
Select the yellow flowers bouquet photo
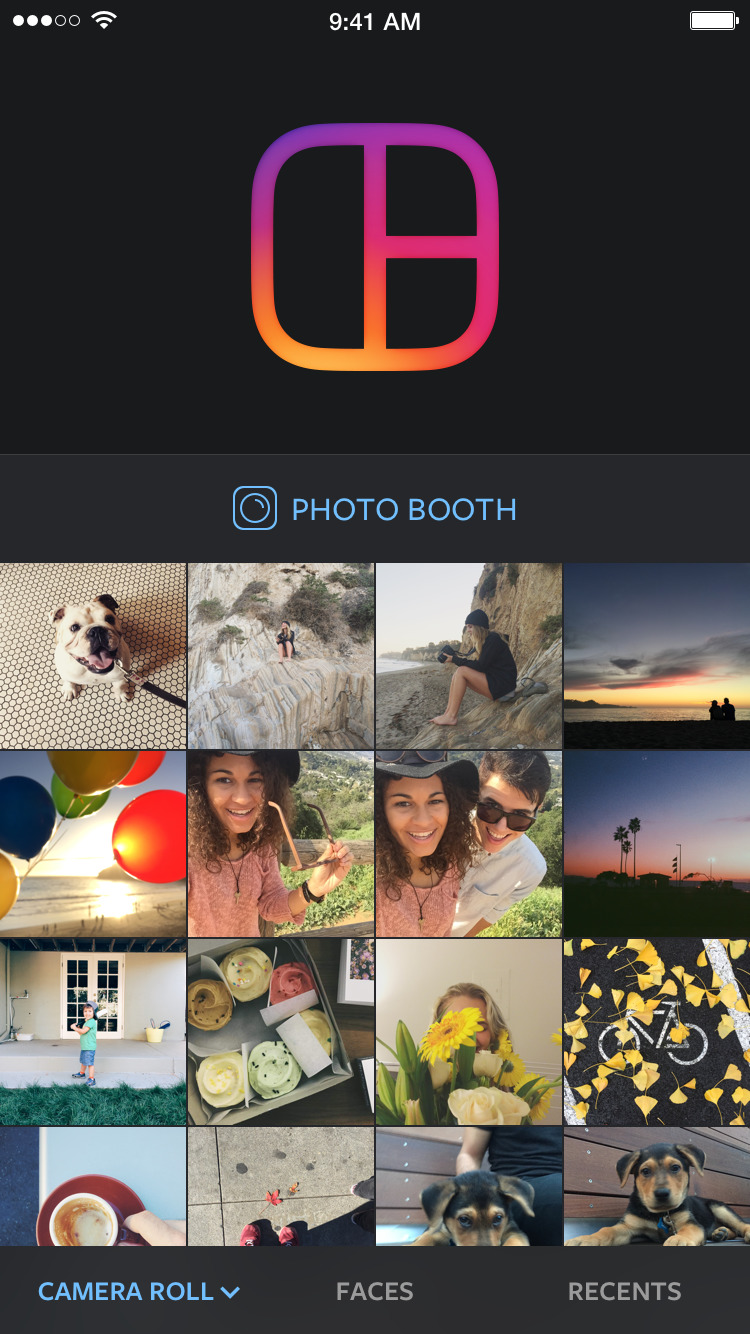(x=469, y=1031)
